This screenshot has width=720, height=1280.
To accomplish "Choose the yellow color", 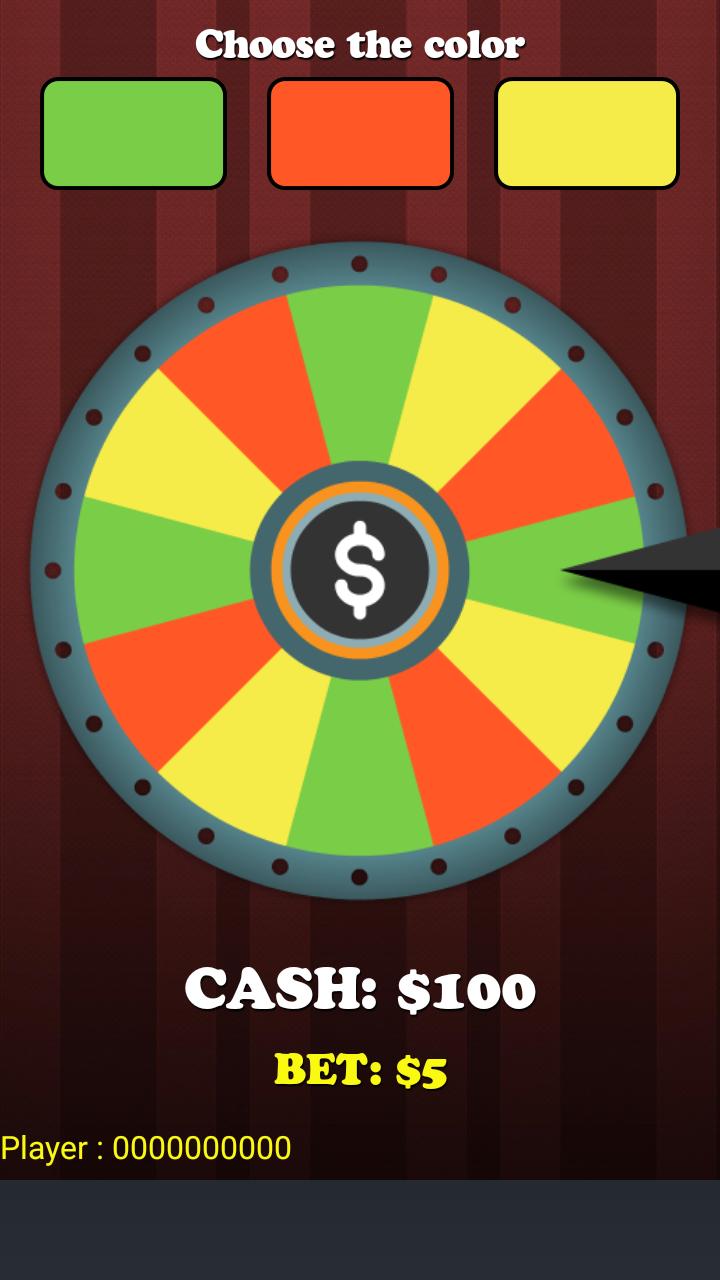I will [587, 133].
